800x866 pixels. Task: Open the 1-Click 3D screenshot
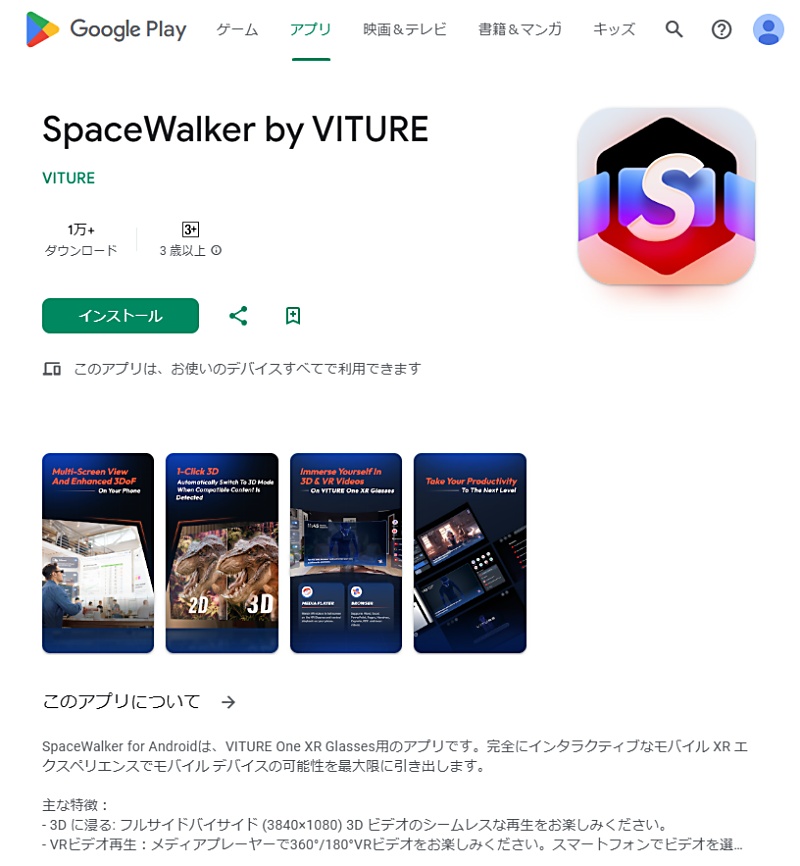pos(221,553)
